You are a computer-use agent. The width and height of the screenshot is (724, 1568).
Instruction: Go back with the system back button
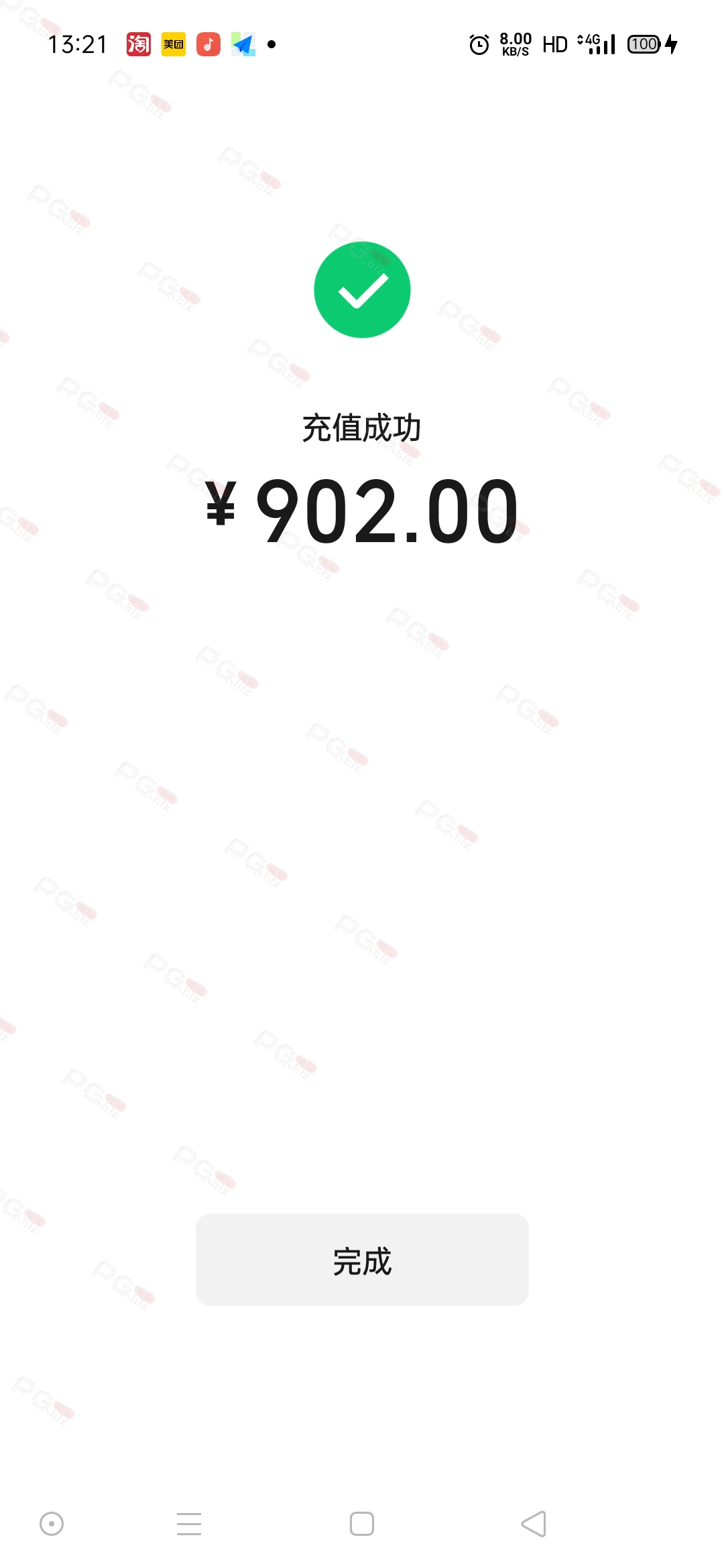pyautogui.click(x=534, y=1524)
